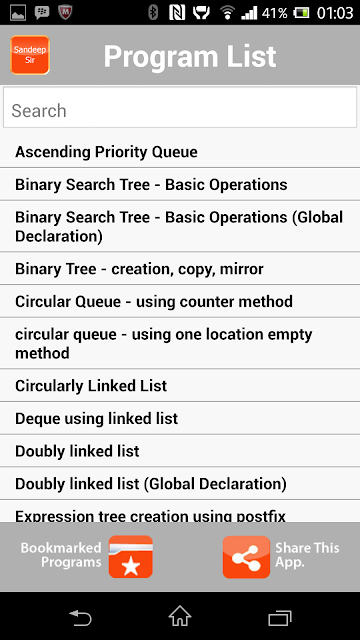Tap the Sandeep Sir app icon
The image size is (360, 640).
30,55
